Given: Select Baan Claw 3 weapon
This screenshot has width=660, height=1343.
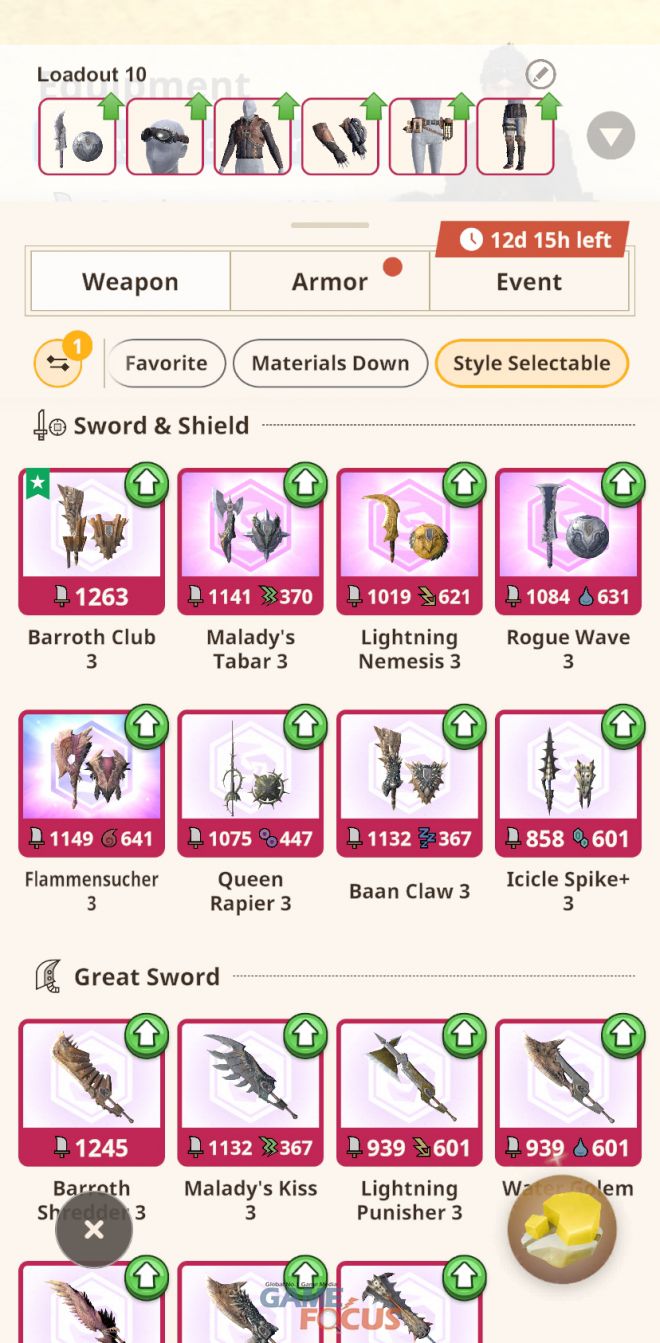Looking at the screenshot, I should click(x=409, y=784).
